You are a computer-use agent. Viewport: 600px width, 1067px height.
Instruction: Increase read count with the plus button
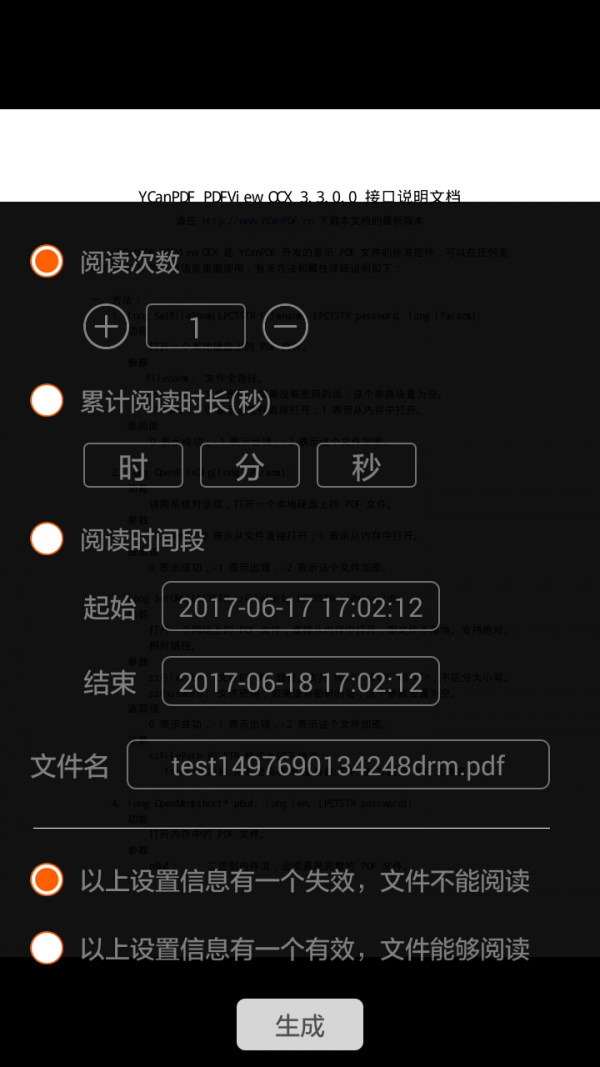(105, 327)
